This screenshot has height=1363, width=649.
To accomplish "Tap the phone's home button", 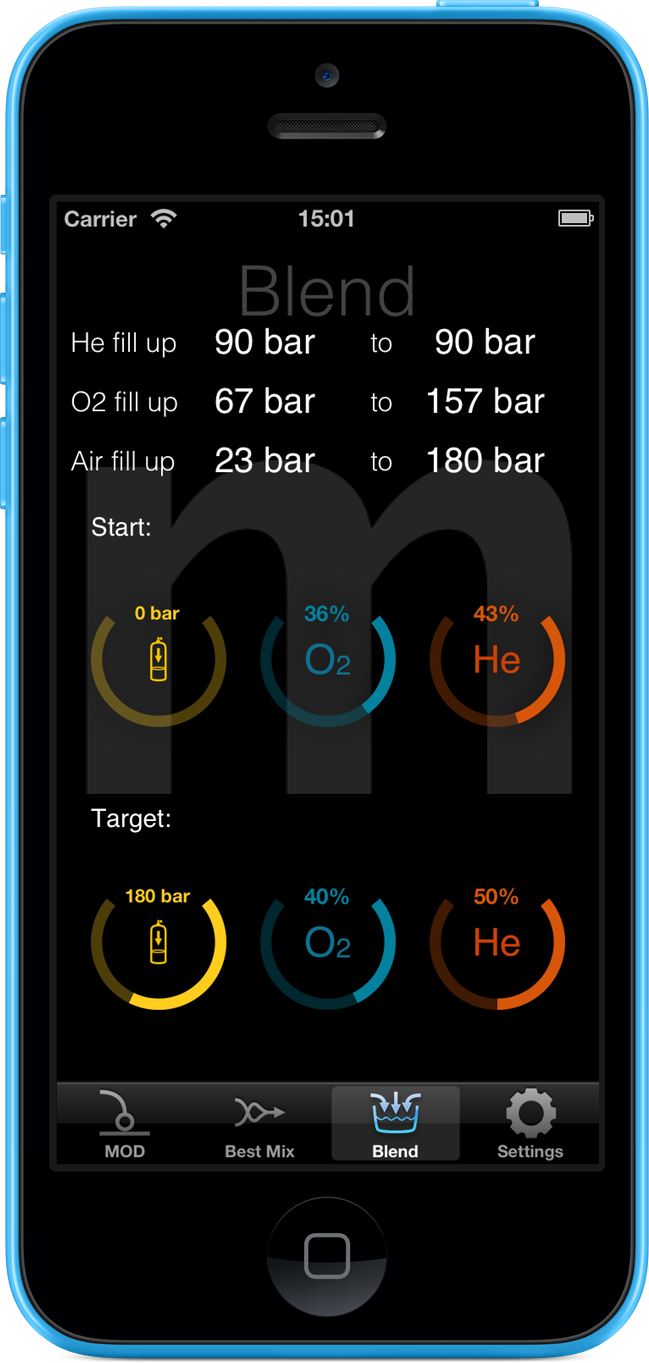I will coord(326,1255).
